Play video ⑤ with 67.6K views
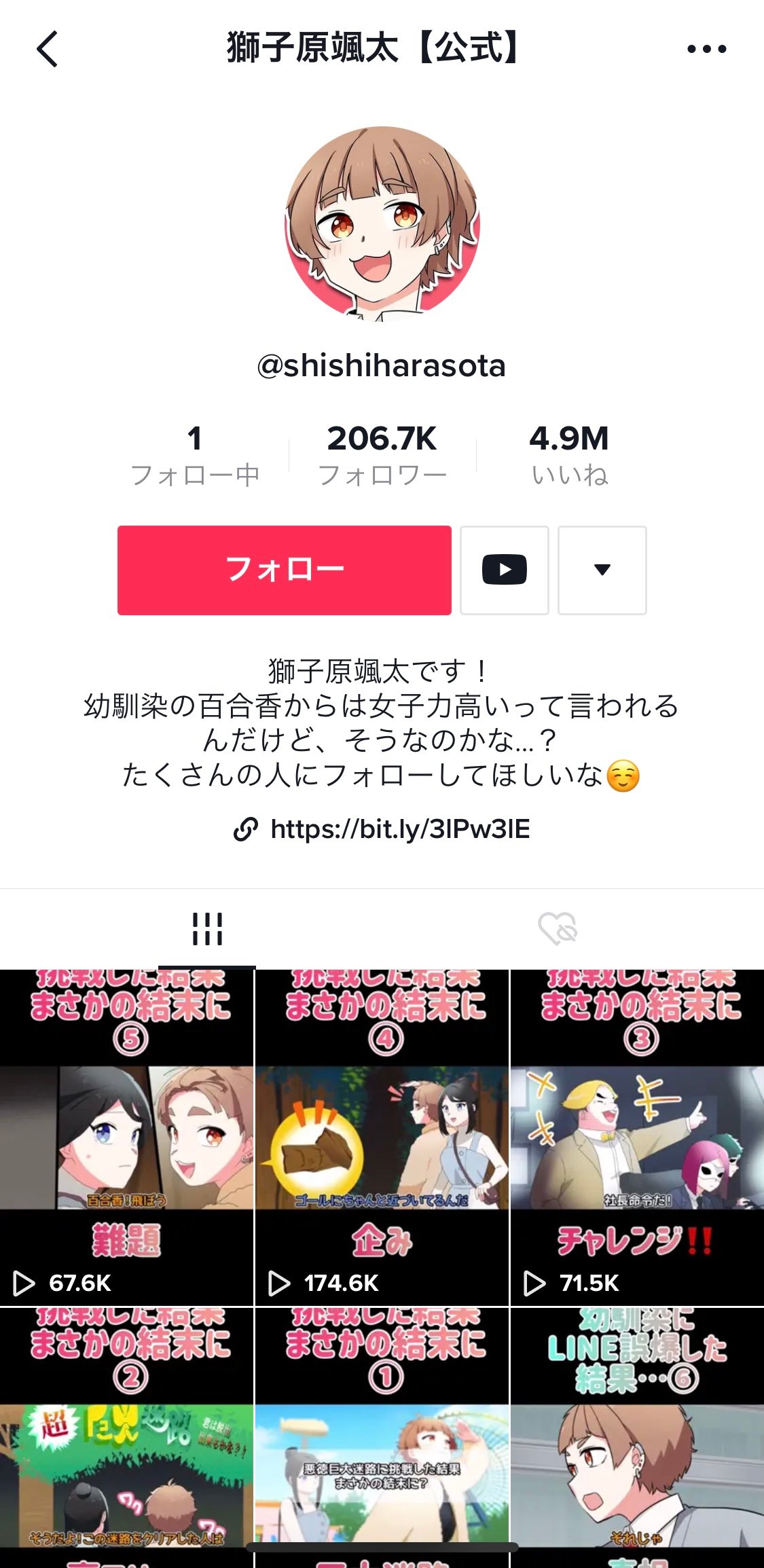 126,1137
